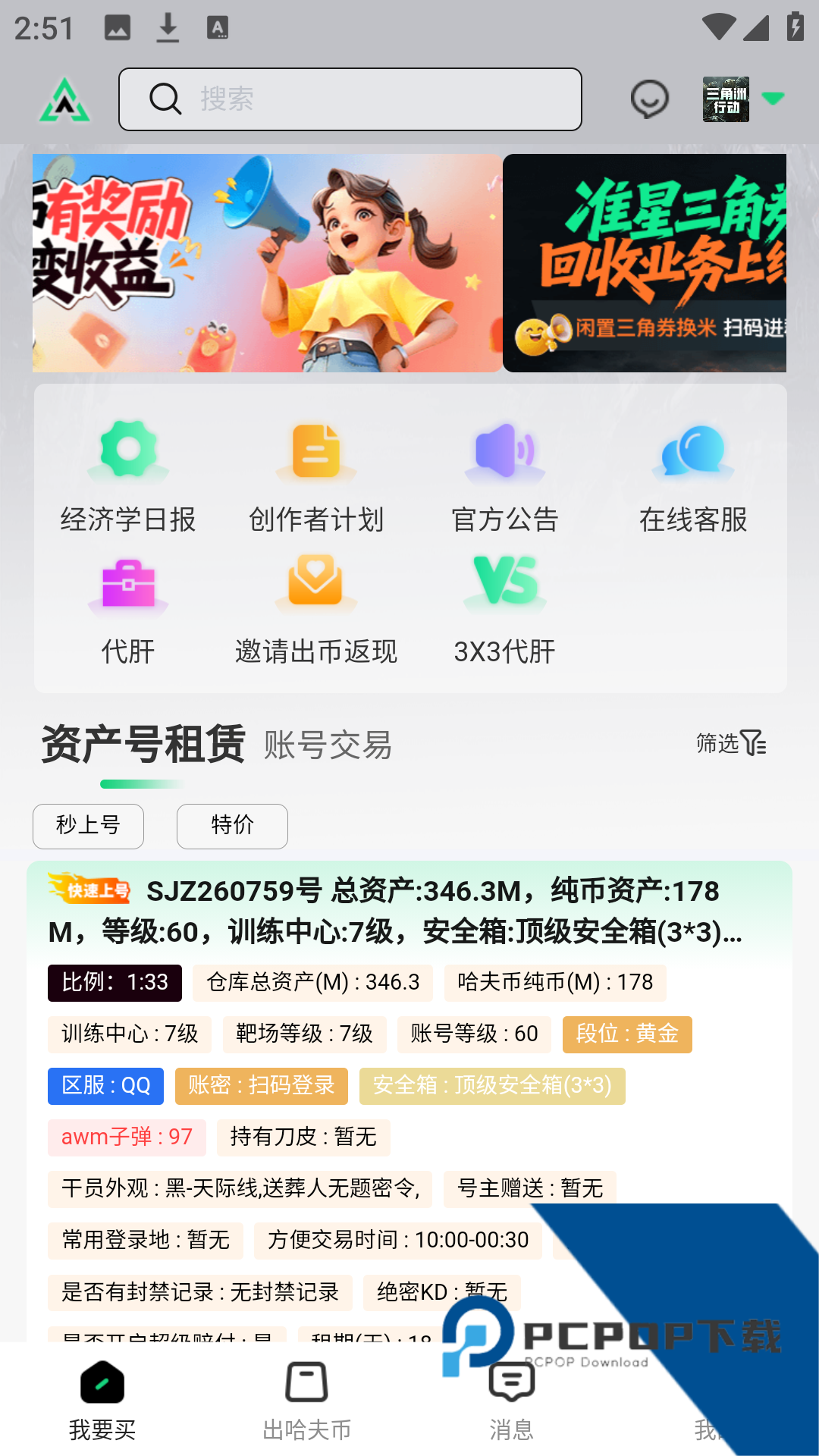Screen dimensions: 819x1456
Task: Toggle the 秒上号 quick-login filter chip
Action: click(88, 827)
